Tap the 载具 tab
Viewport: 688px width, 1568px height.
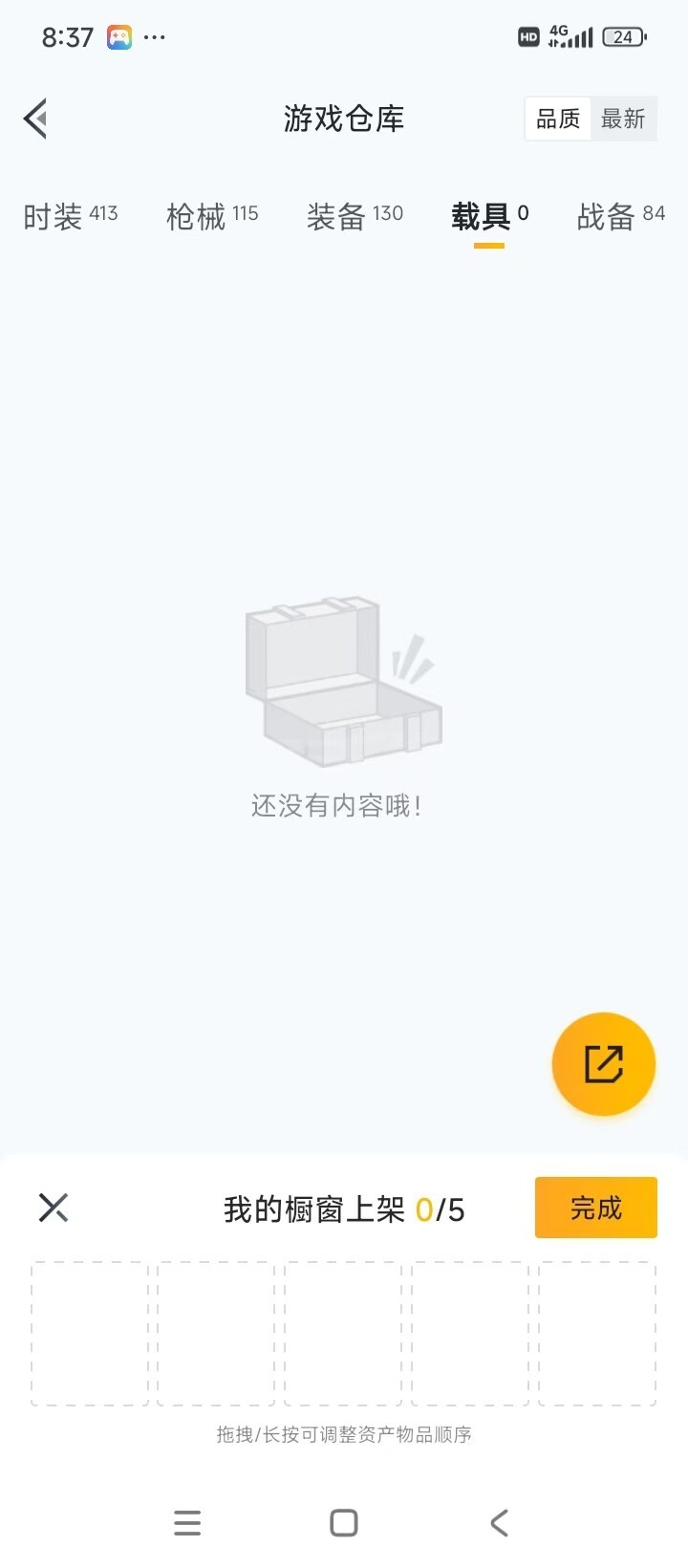pos(489,216)
